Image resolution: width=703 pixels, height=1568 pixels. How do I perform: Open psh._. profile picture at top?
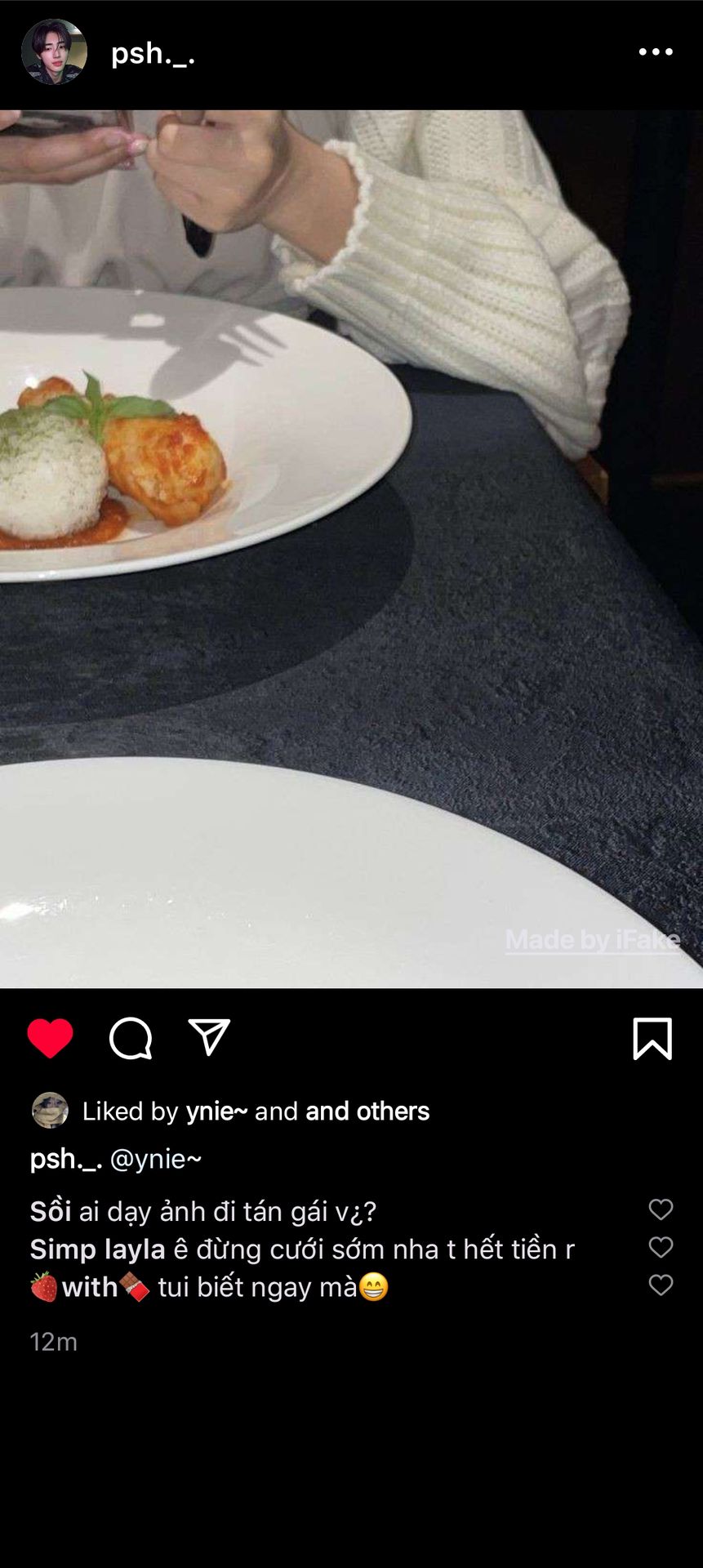tap(54, 52)
